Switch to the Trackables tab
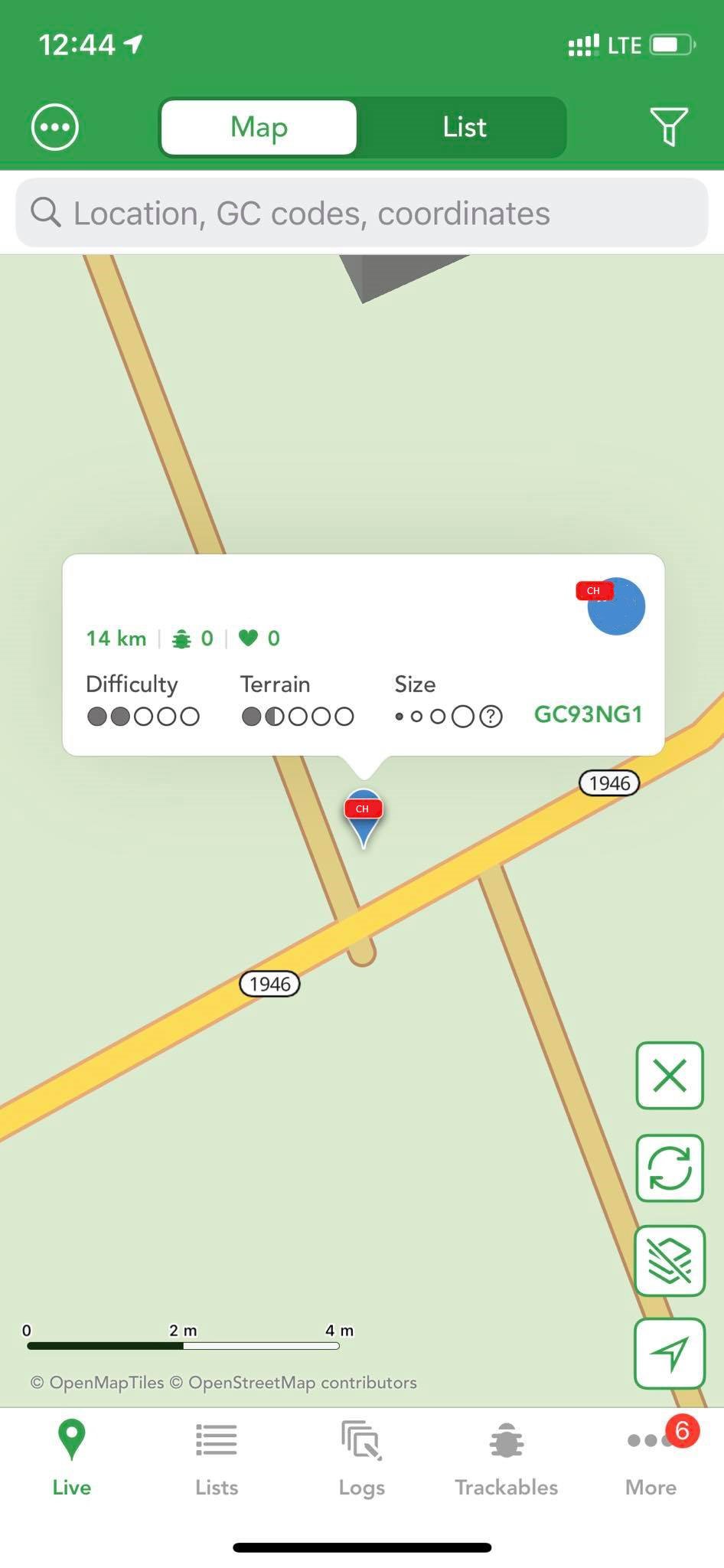Viewport: 724px width, 1568px height. (506, 1459)
